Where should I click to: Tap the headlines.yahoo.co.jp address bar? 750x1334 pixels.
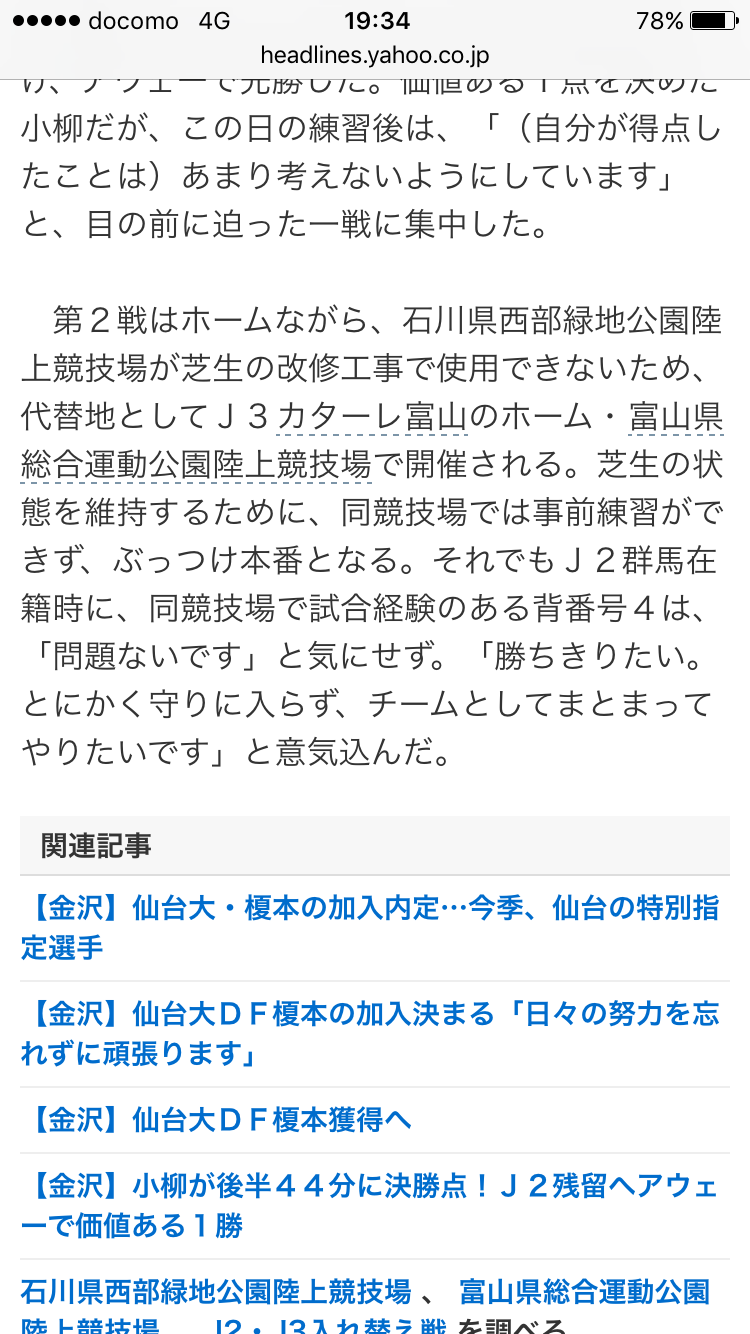(x=375, y=56)
